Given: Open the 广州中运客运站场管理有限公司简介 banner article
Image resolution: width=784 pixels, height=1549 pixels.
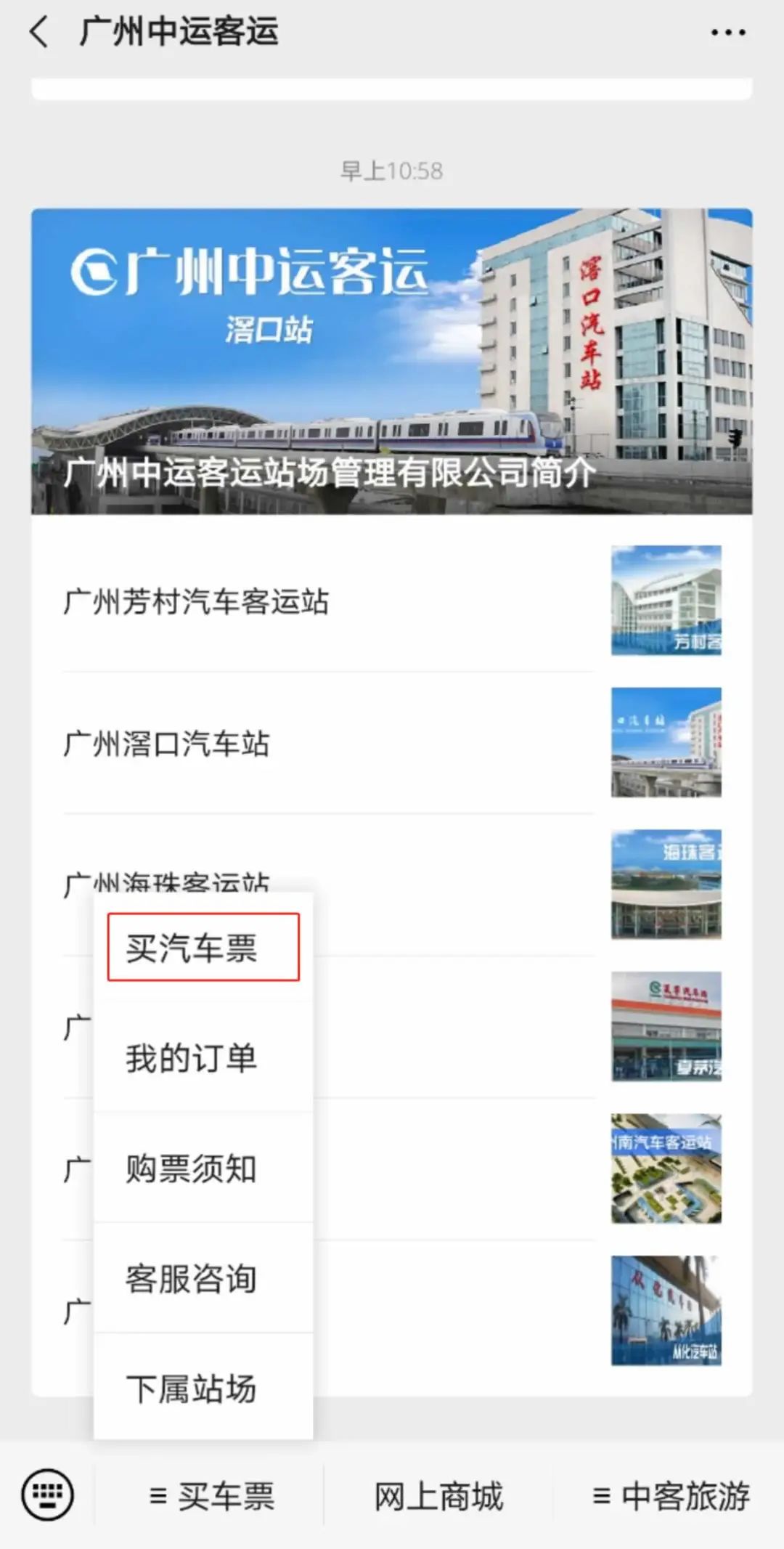Looking at the screenshot, I should pos(391,362).
